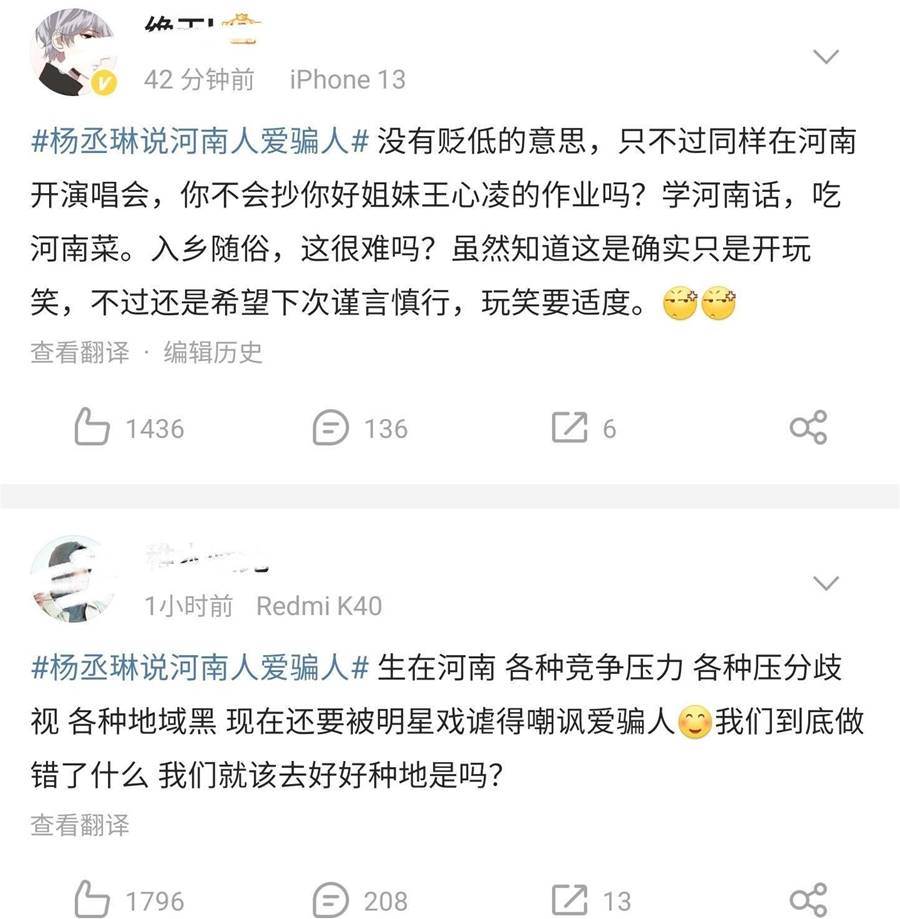Repost the post with 6 reposts
The image size is (900, 919).
[570, 429]
